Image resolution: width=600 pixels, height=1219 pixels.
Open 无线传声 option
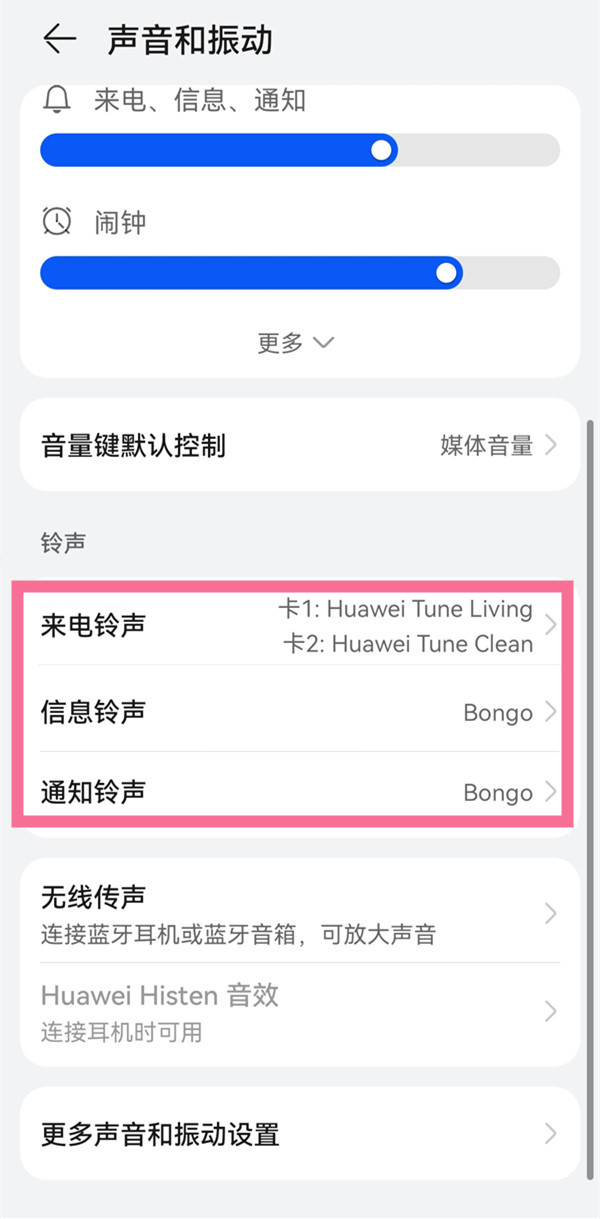pyautogui.click(x=298, y=914)
